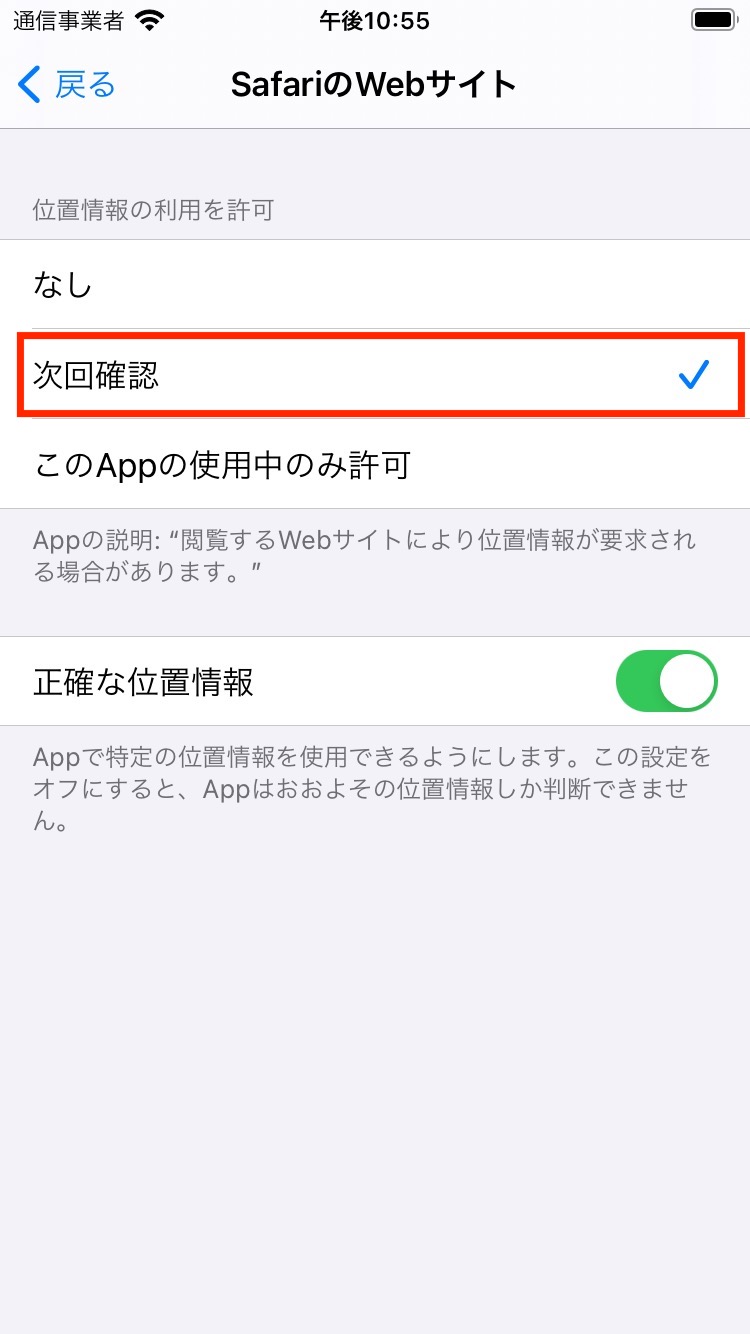Turn off the 正確な位置情報 switch
This screenshot has width=750, height=1334.
(666, 682)
